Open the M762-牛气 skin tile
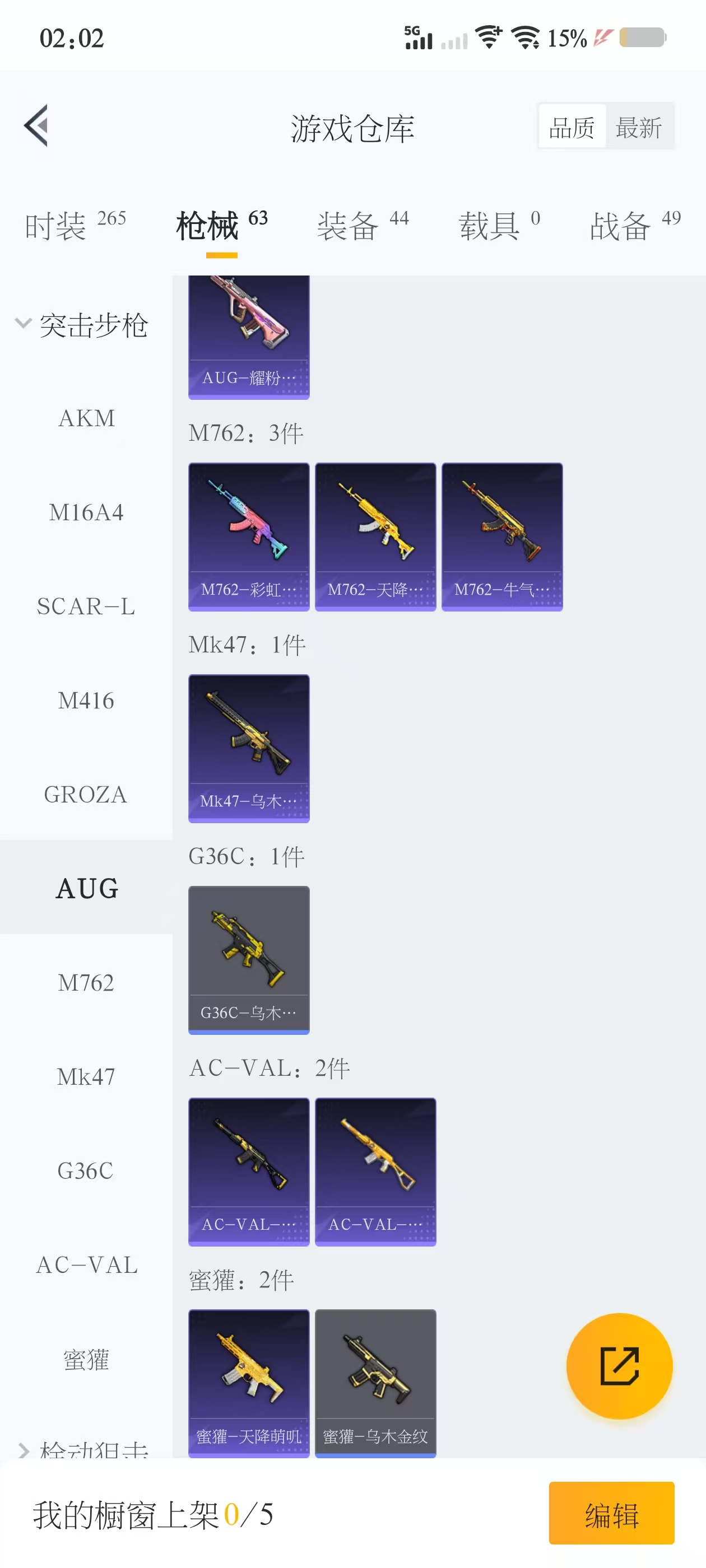 [502, 536]
